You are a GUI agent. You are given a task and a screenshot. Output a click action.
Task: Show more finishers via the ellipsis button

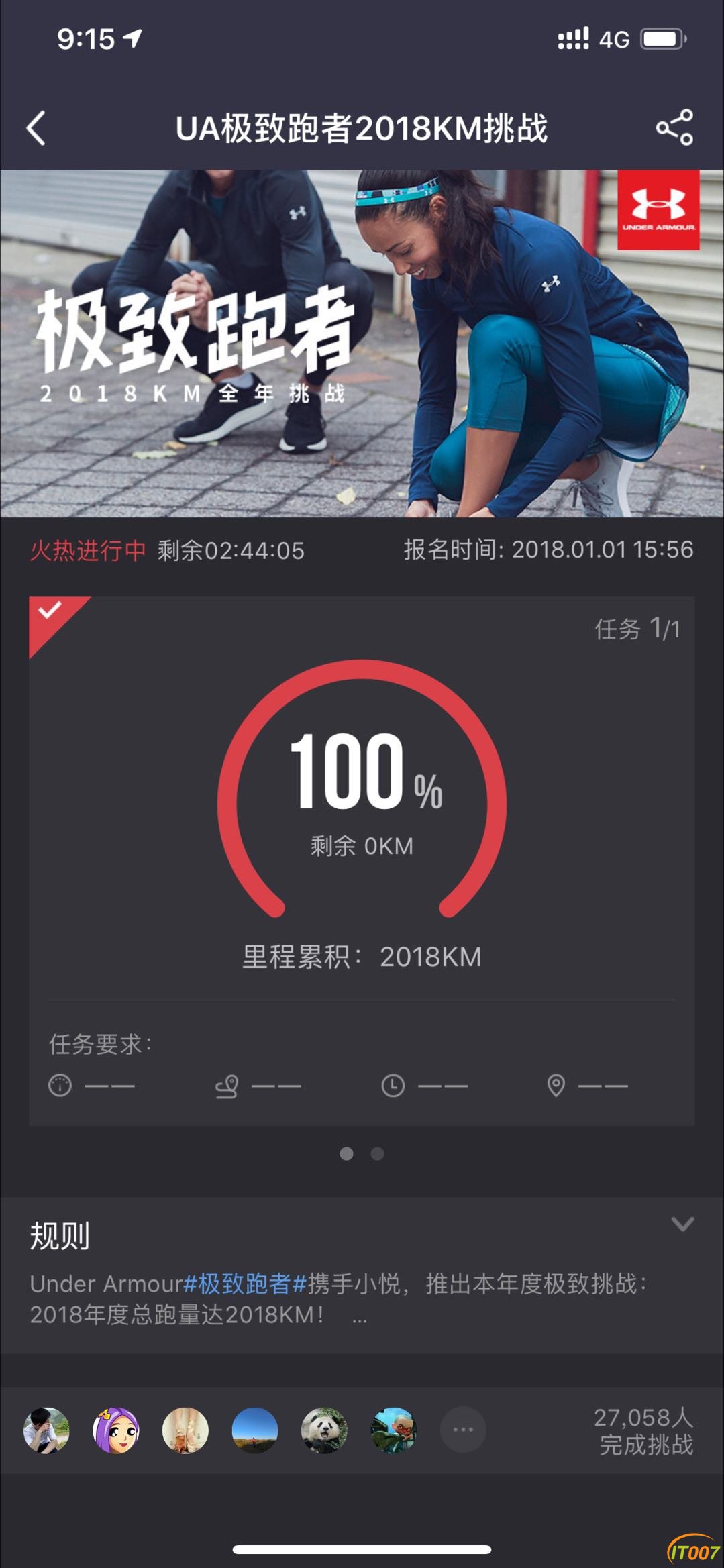(x=463, y=1430)
